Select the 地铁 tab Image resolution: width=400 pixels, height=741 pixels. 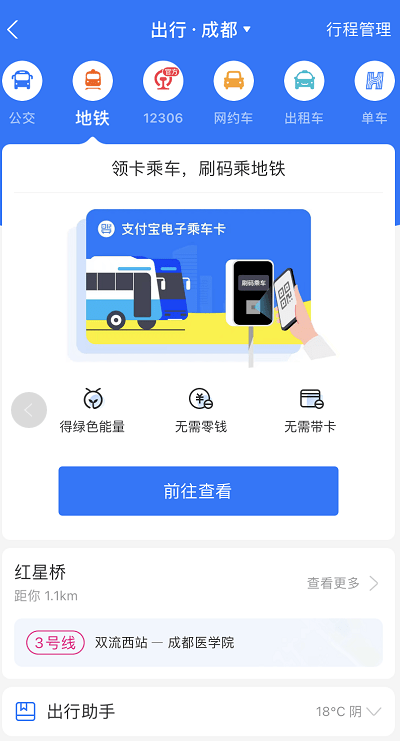(93, 93)
